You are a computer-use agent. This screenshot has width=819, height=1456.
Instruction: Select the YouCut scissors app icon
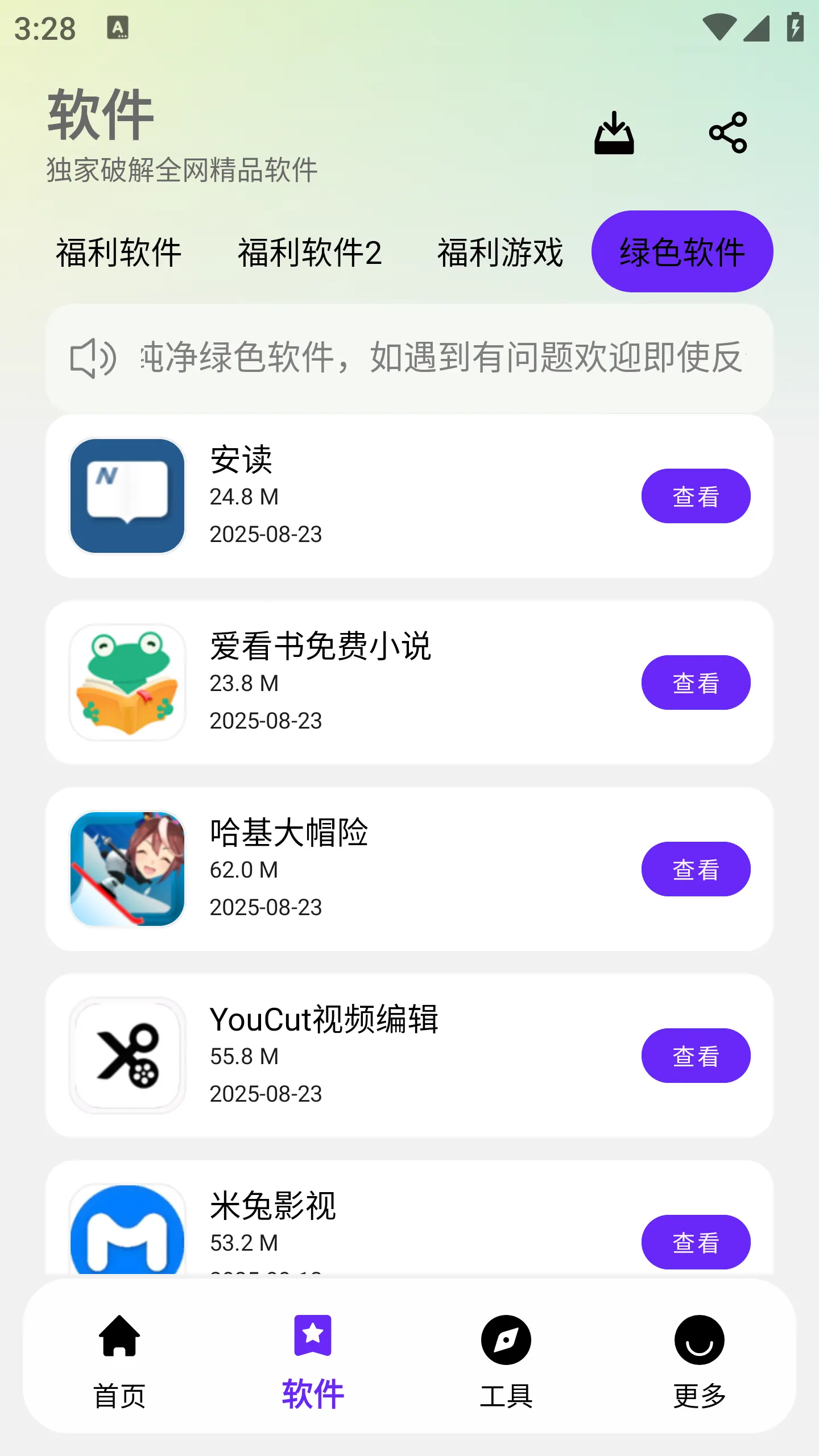point(126,1055)
